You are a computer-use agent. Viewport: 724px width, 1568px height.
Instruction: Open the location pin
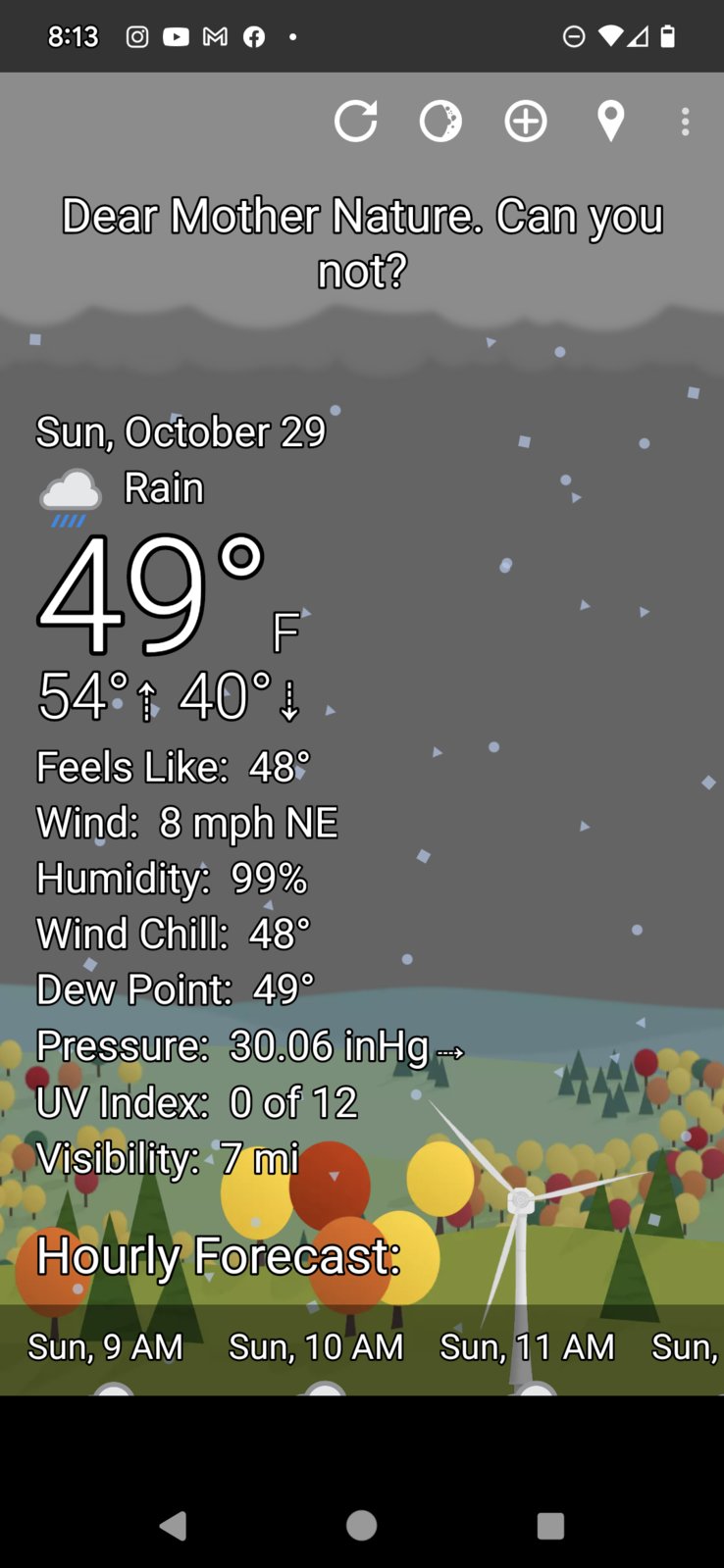[610, 122]
